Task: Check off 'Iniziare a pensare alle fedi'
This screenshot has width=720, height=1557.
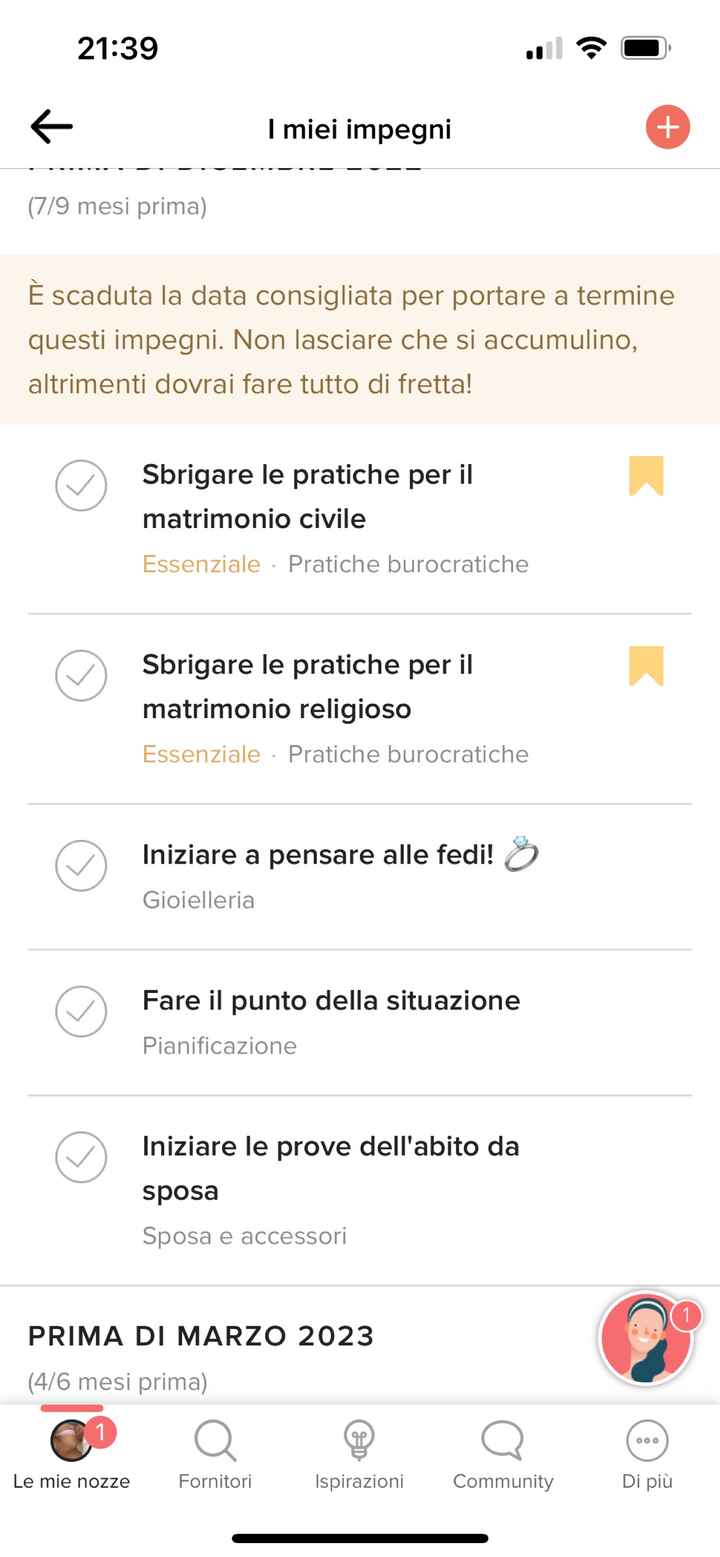Action: point(81,866)
